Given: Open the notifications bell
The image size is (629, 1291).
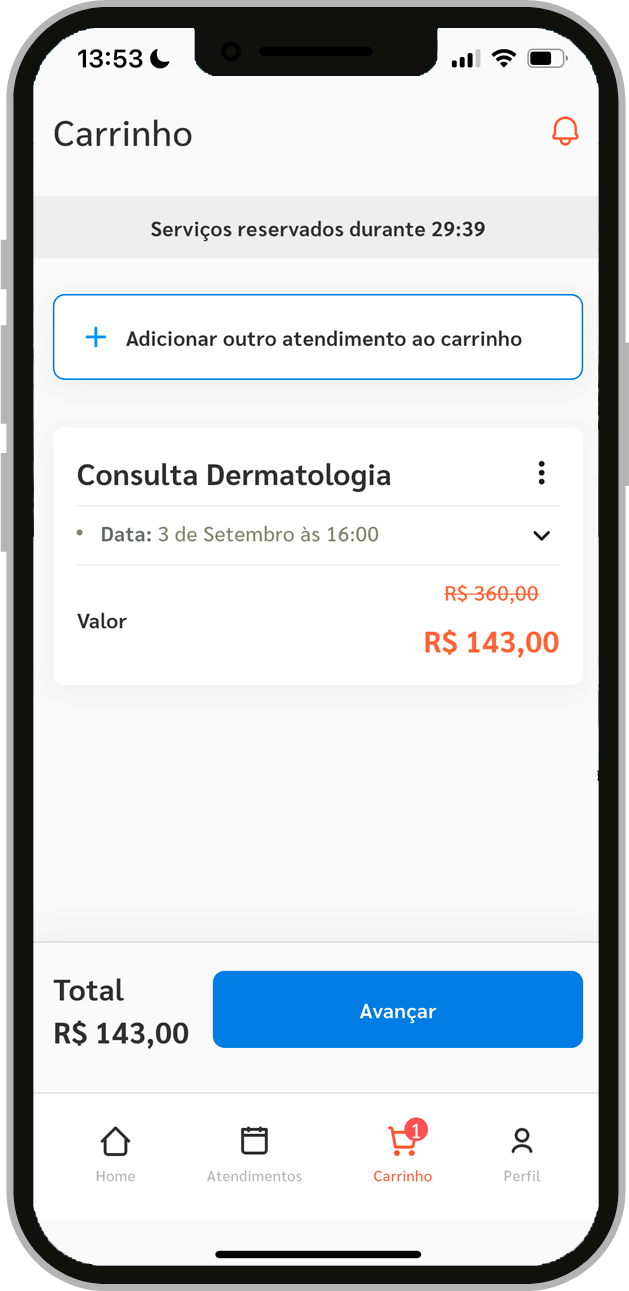Looking at the screenshot, I should (x=565, y=132).
